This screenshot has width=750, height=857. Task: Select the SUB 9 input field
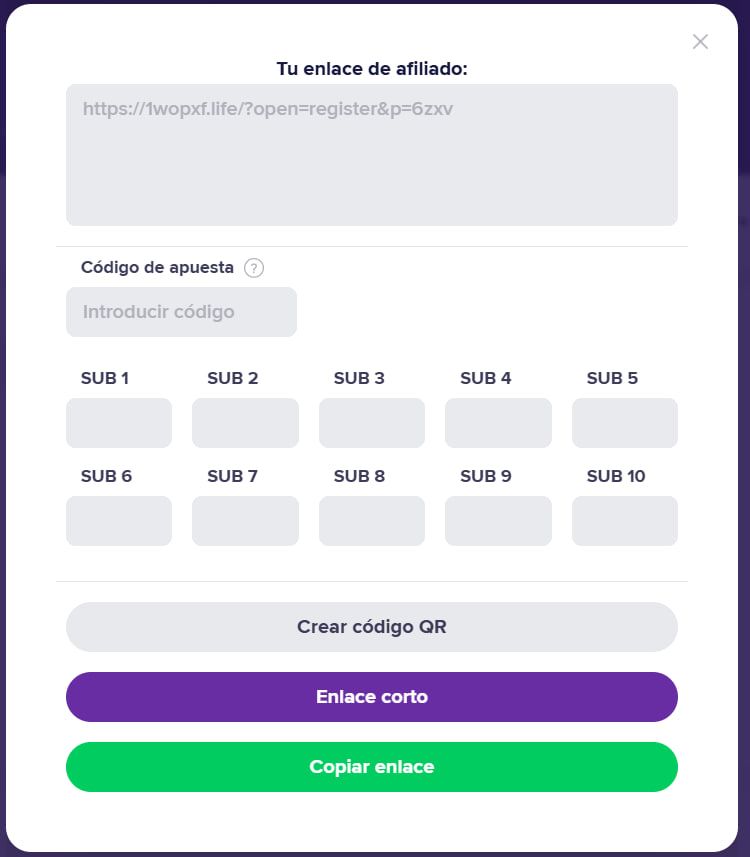(498, 521)
